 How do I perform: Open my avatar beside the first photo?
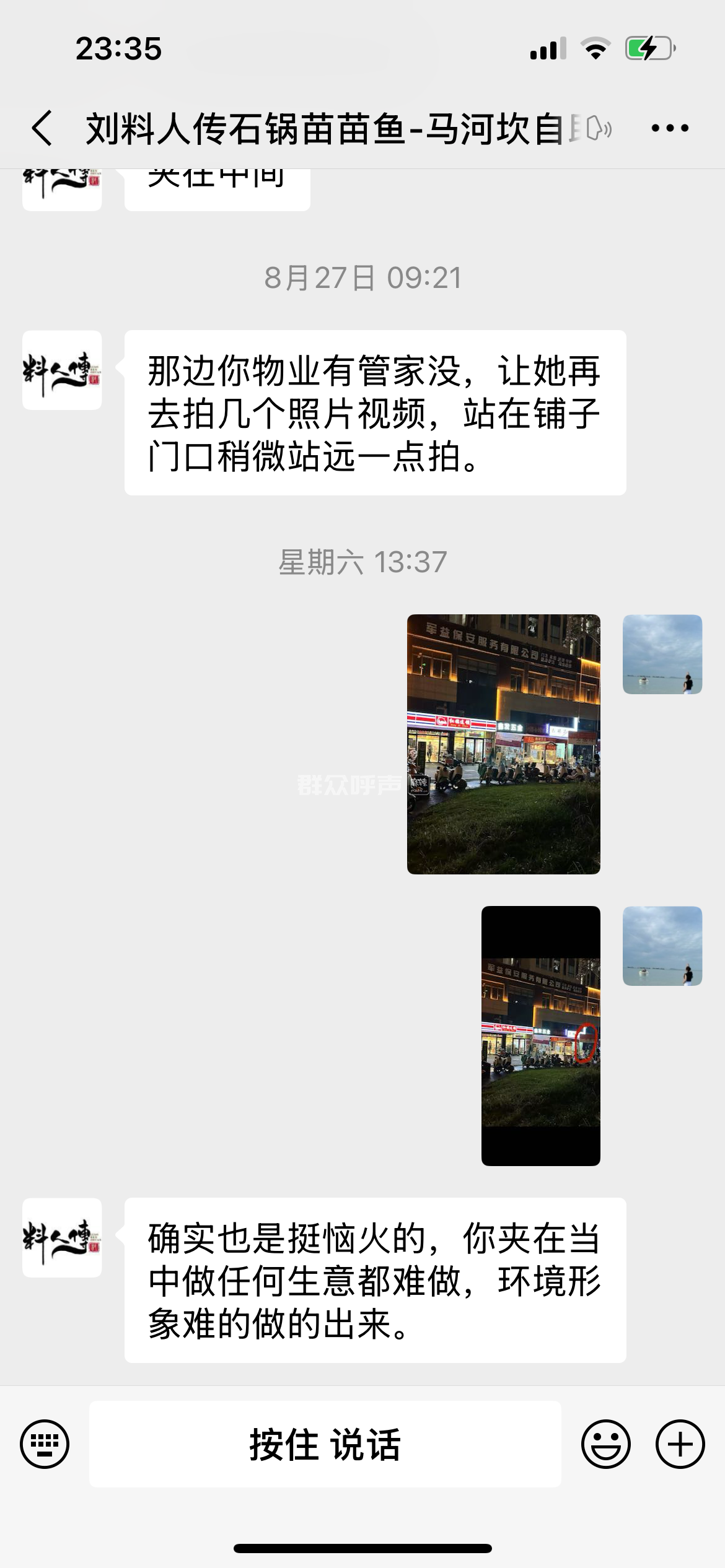662,654
